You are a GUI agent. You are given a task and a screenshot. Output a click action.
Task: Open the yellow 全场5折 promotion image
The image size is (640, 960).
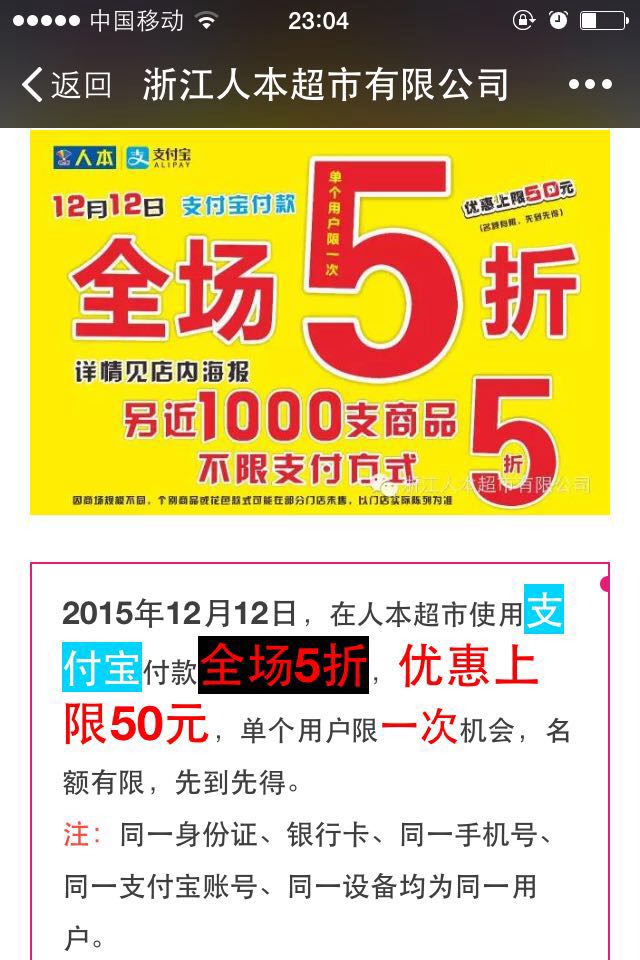click(320, 322)
